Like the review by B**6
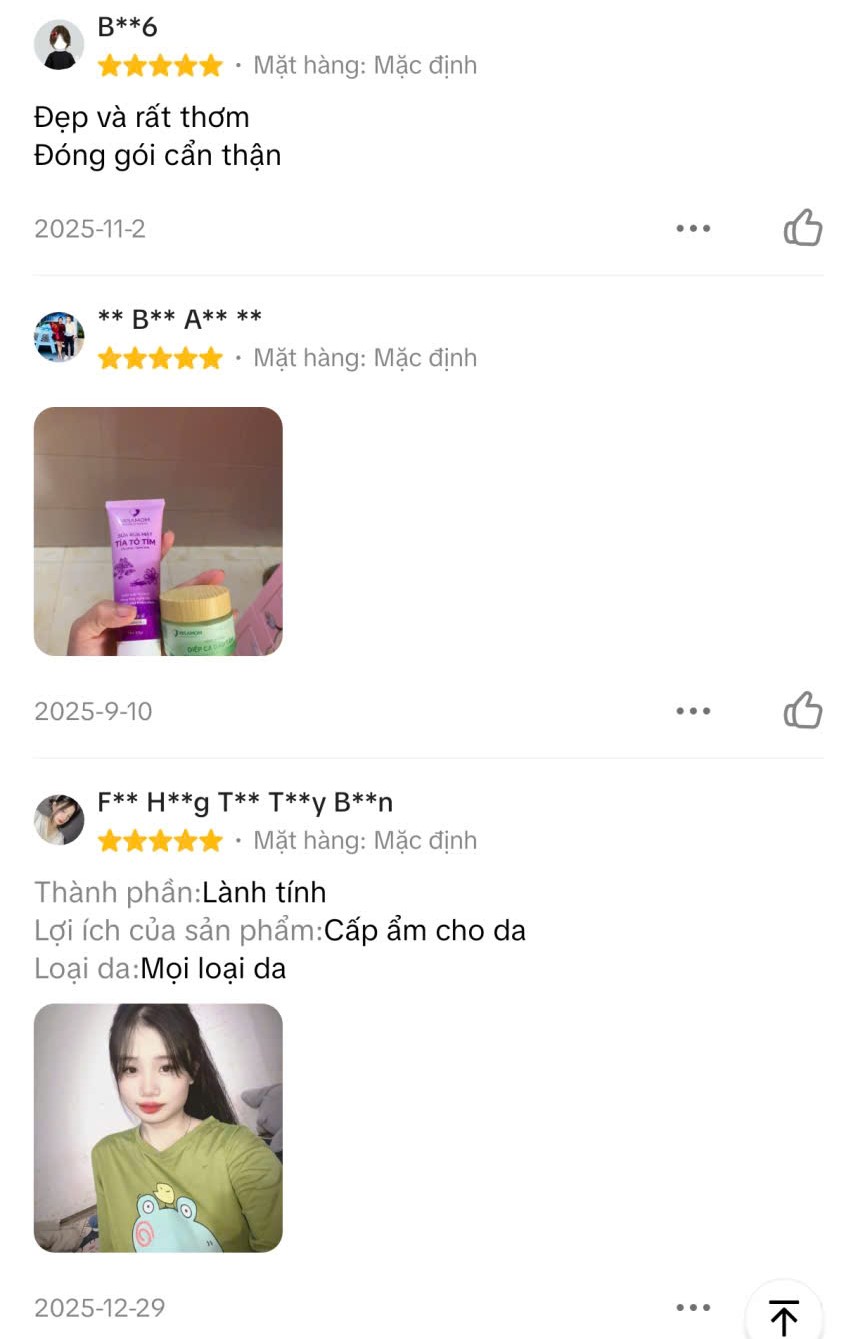 802,228
